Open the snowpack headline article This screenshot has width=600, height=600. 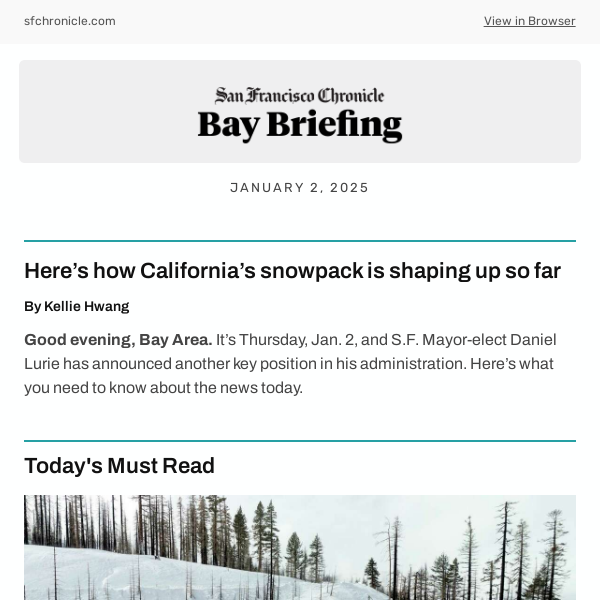tap(292, 271)
